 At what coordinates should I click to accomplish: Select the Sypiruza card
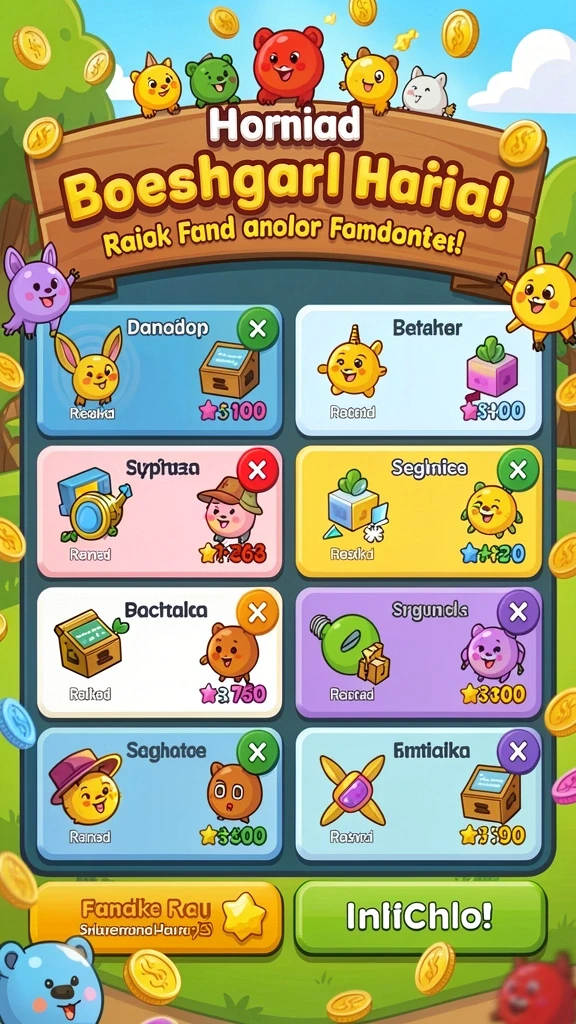[x=159, y=511]
